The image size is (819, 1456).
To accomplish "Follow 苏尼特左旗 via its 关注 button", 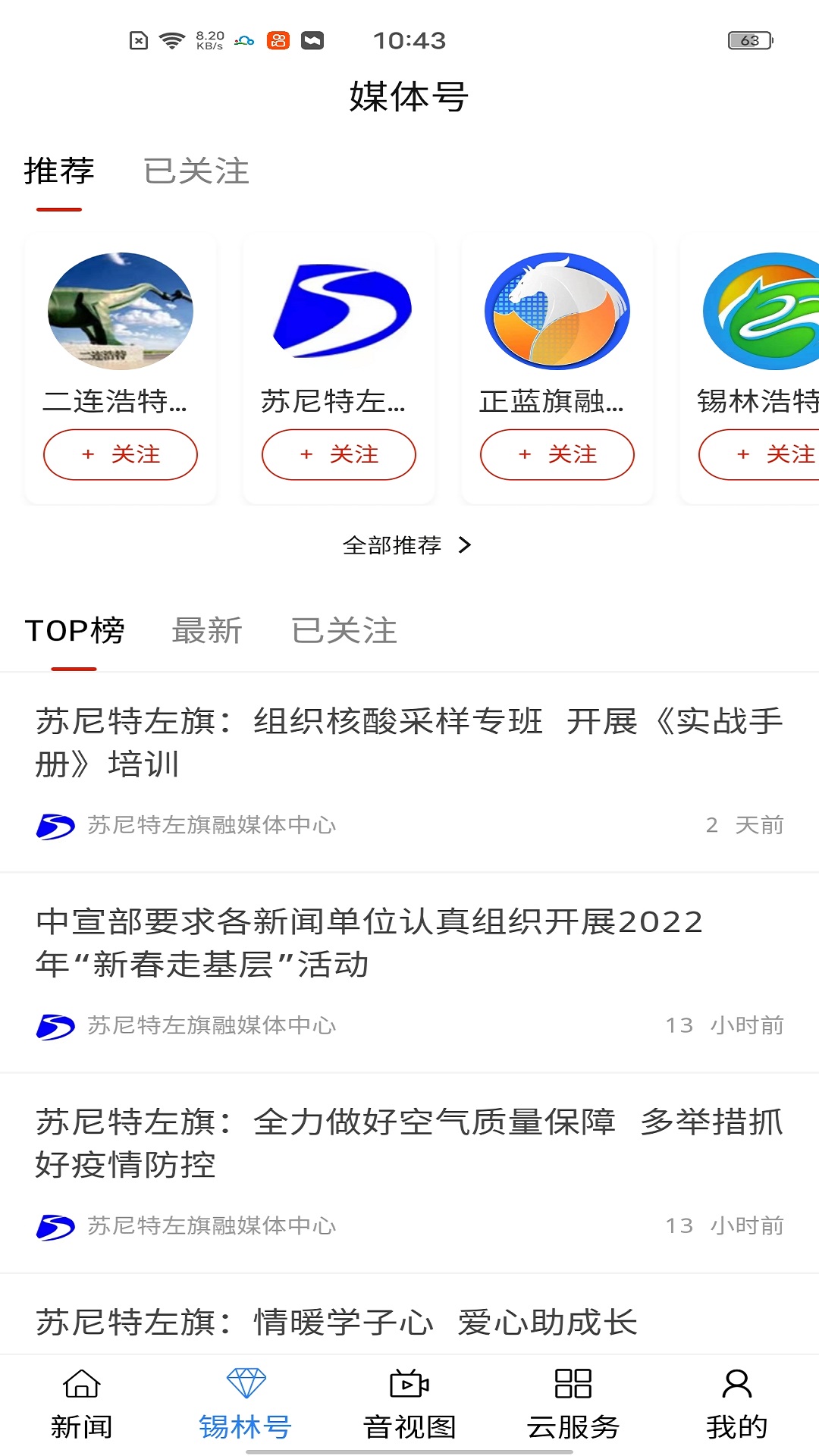I will (339, 454).
